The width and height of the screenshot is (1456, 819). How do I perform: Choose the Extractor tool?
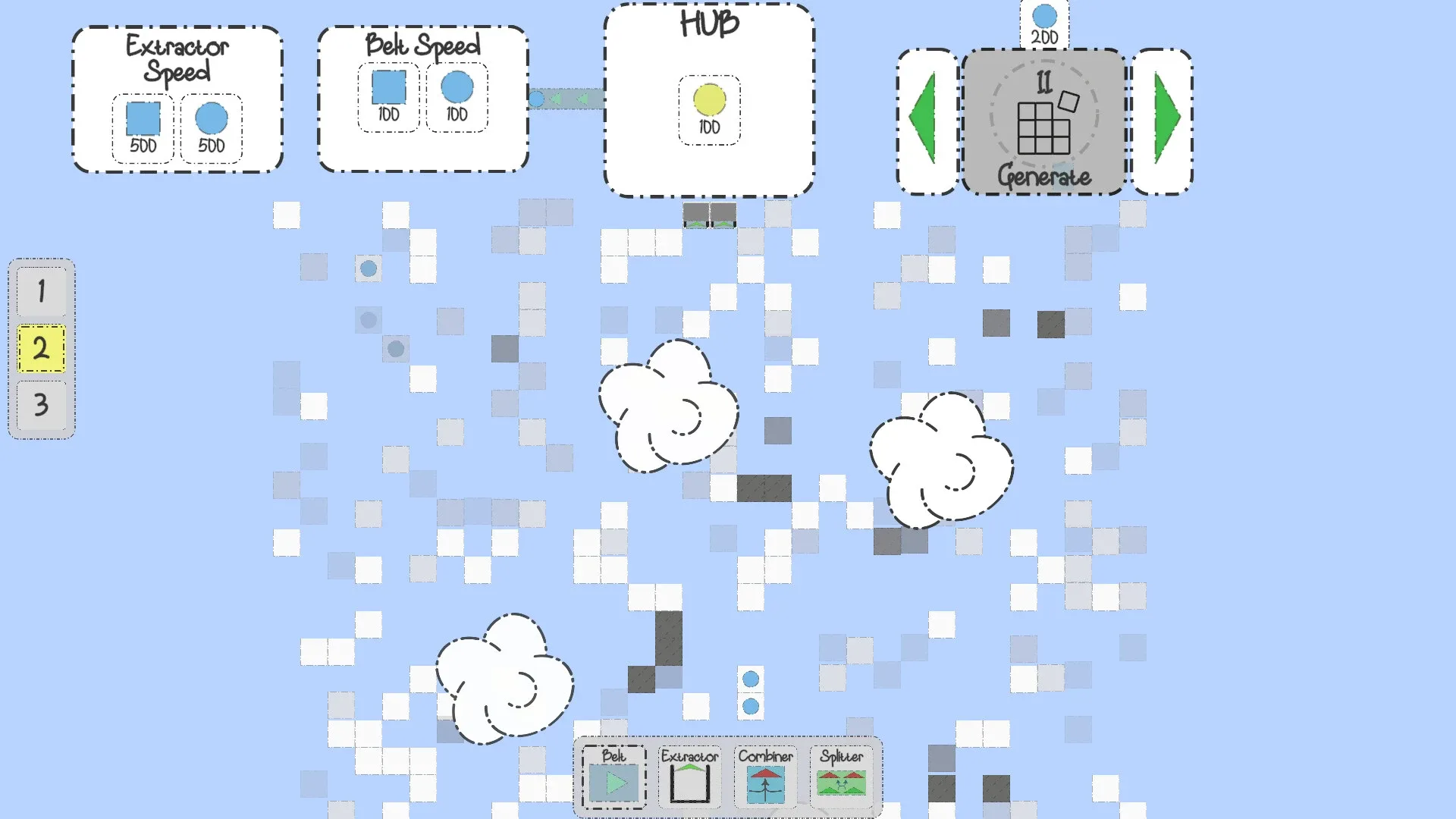[x=689, y=777]
